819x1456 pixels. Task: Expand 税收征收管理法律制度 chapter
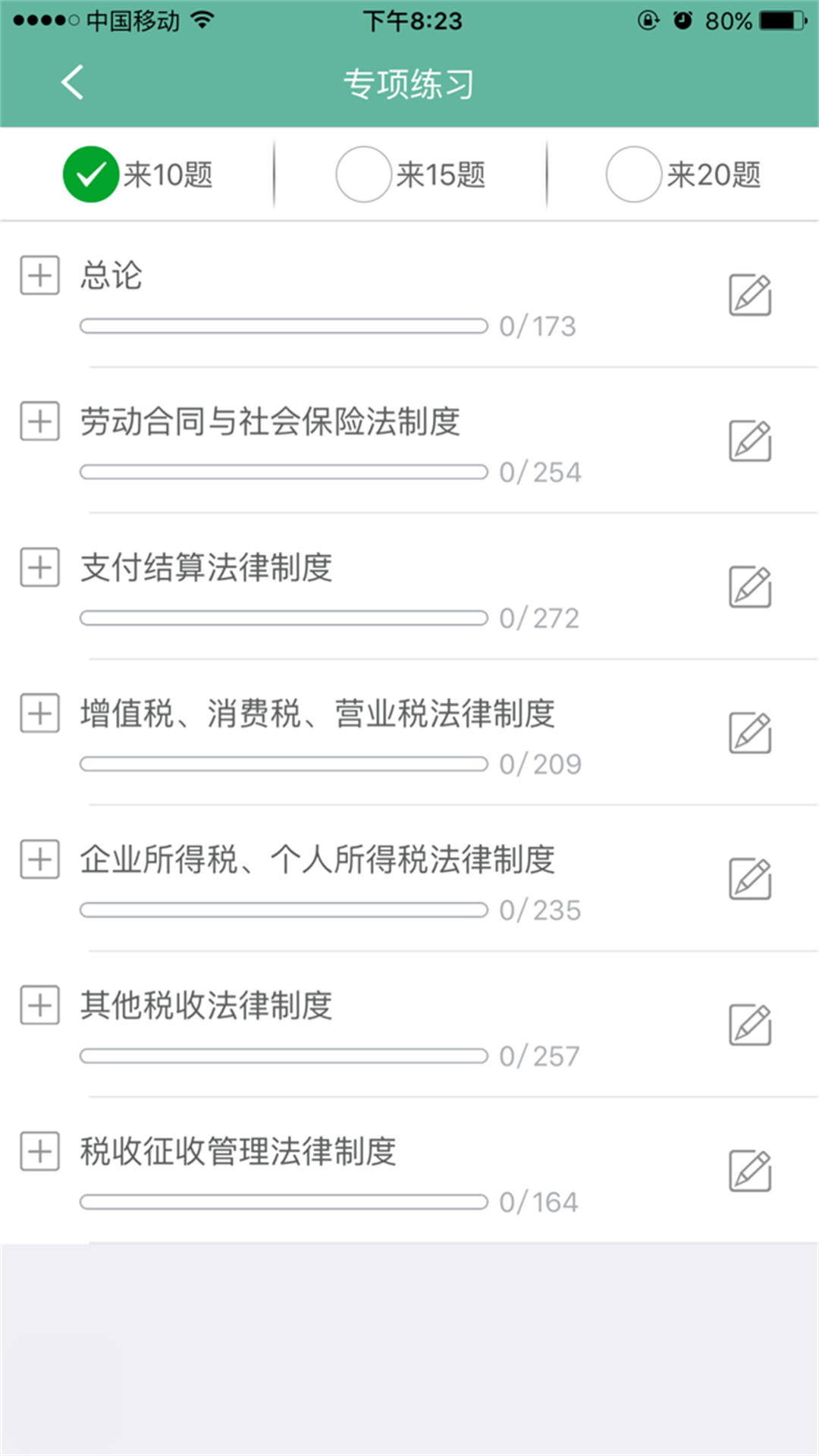click(39, 1151)
